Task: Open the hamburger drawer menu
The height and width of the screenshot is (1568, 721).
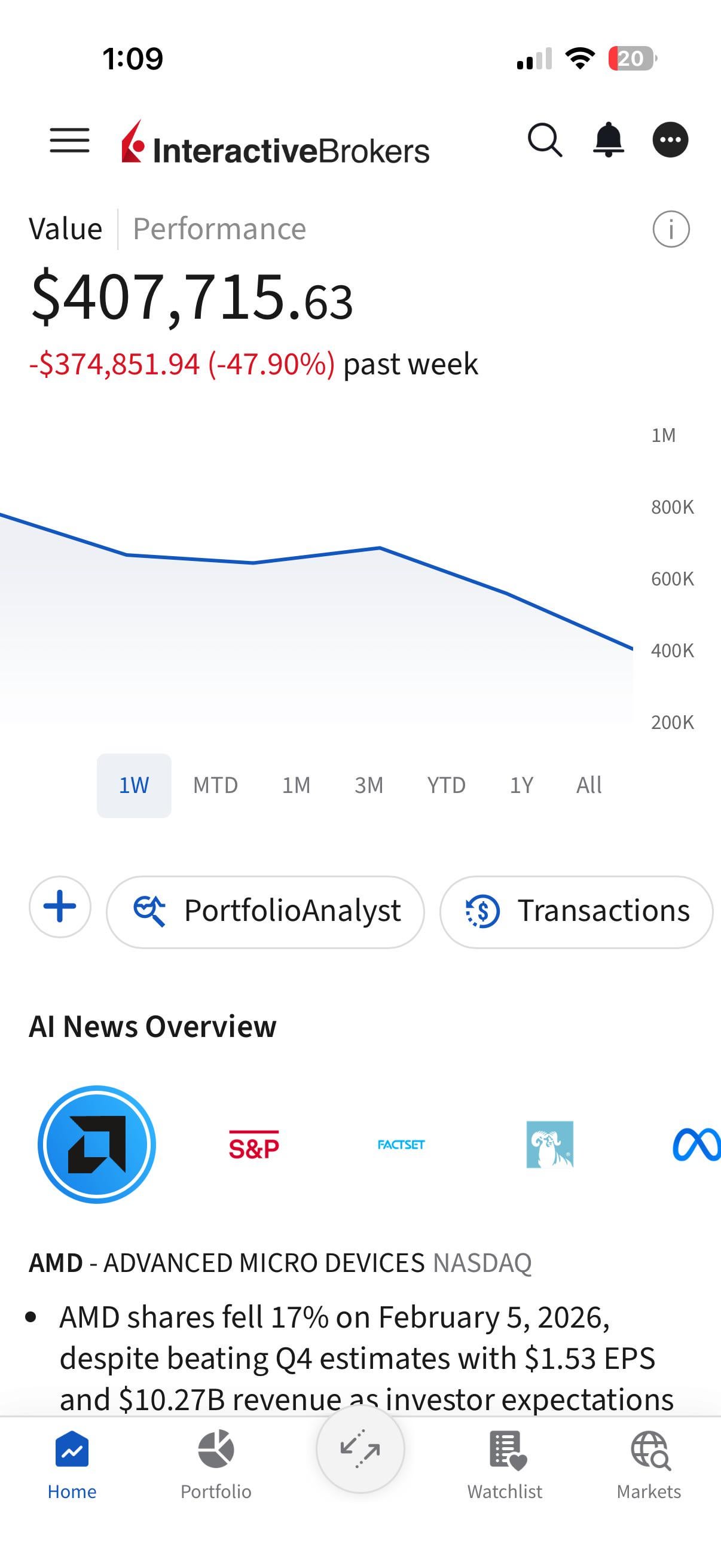Action: click(x=69, y=141)
